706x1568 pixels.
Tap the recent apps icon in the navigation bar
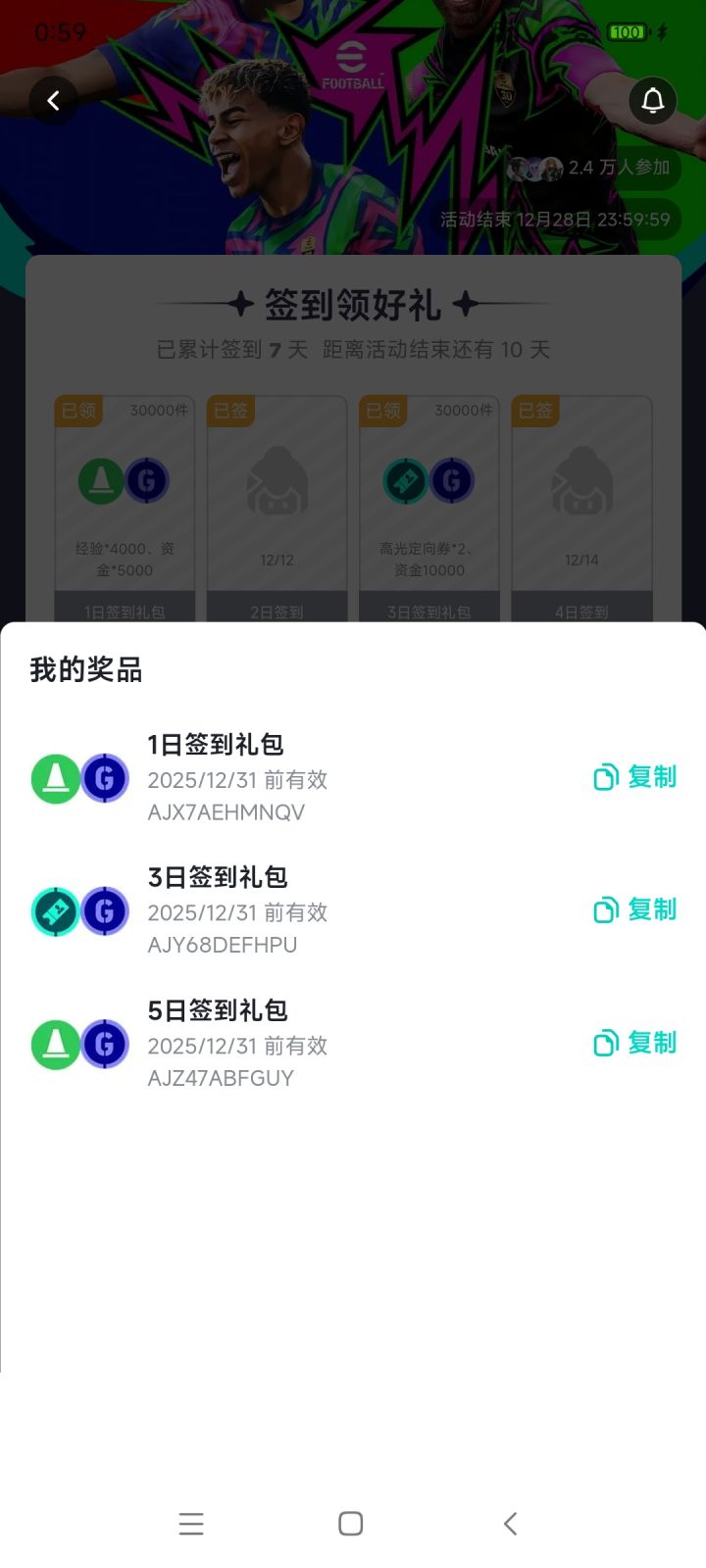pyautogui.click(x=191, y=1523)
